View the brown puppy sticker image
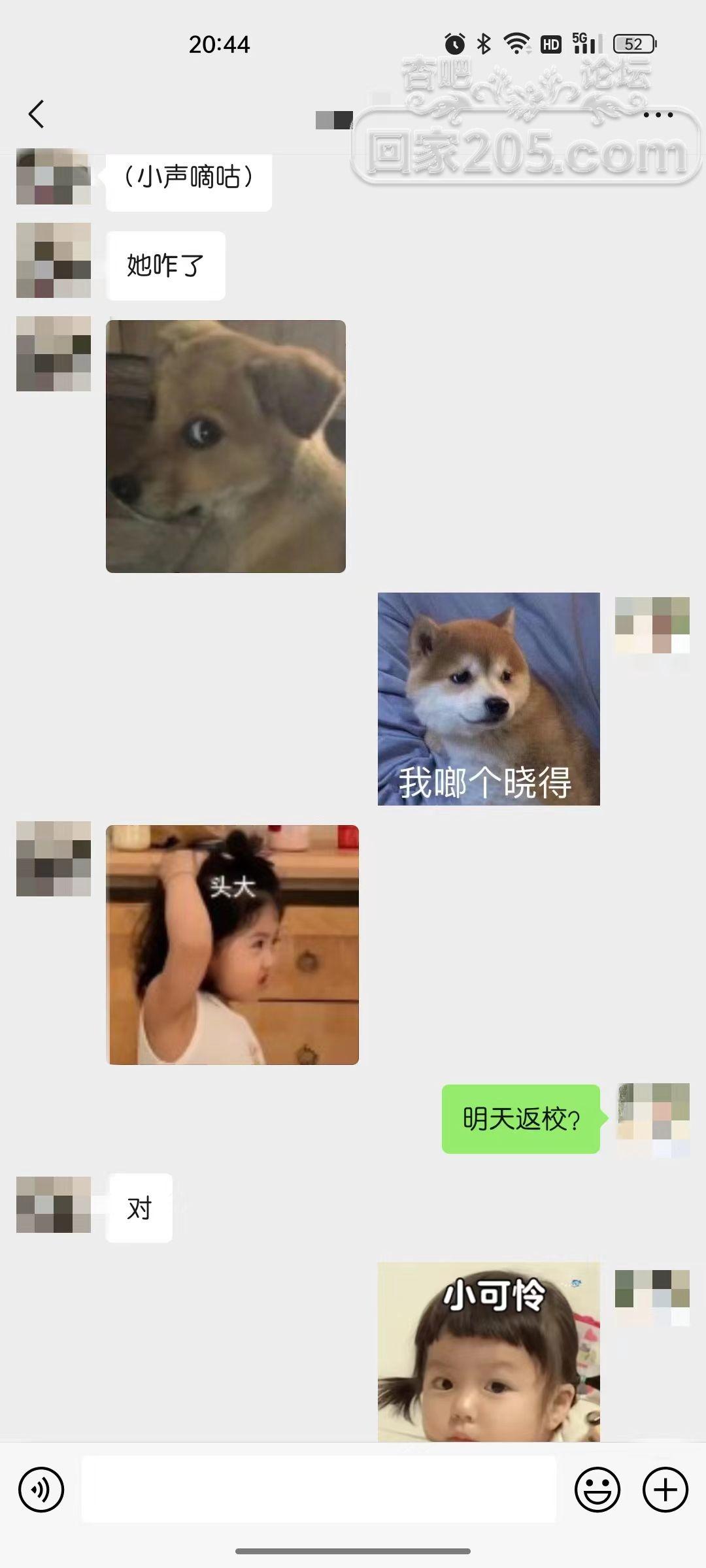The height and width of the screenshot is (1568, 706). (x=226, y=446)
